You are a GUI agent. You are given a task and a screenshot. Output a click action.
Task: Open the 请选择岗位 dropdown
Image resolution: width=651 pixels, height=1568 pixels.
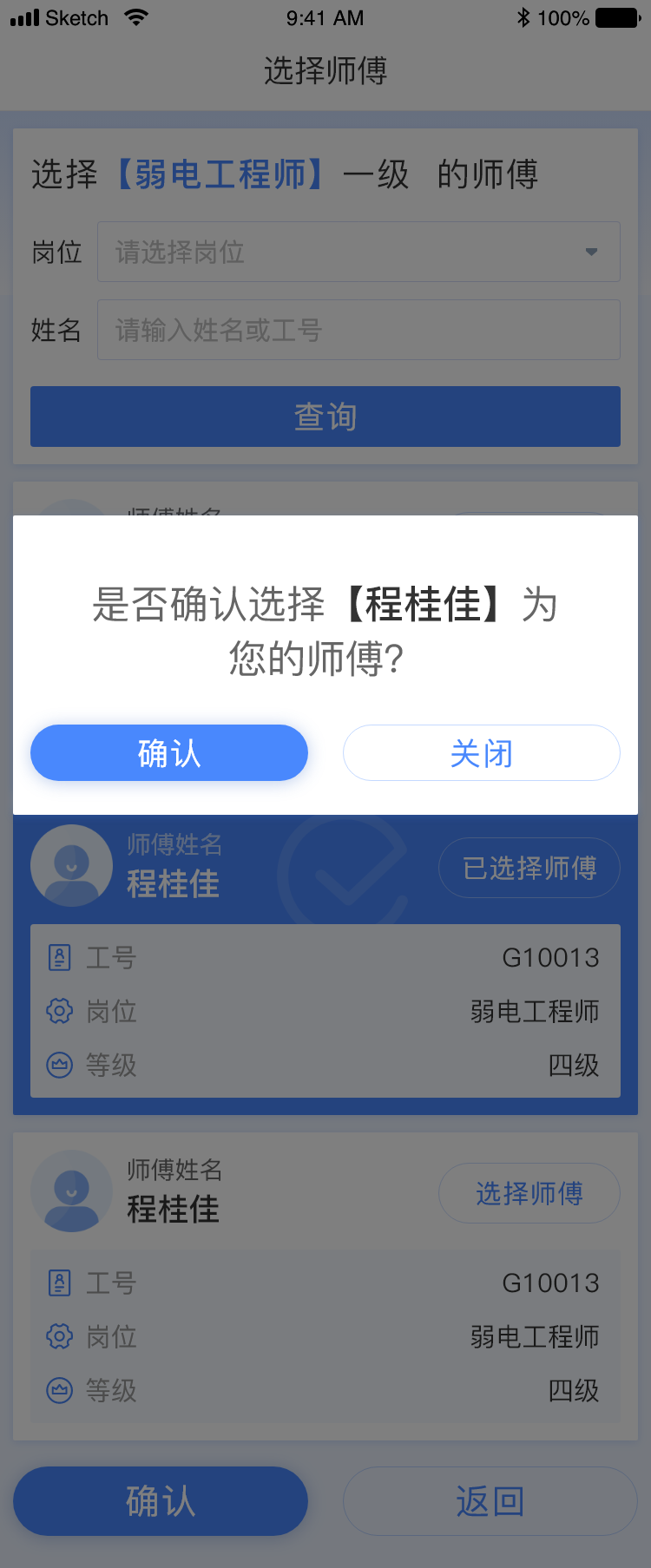tap(358, 252)
